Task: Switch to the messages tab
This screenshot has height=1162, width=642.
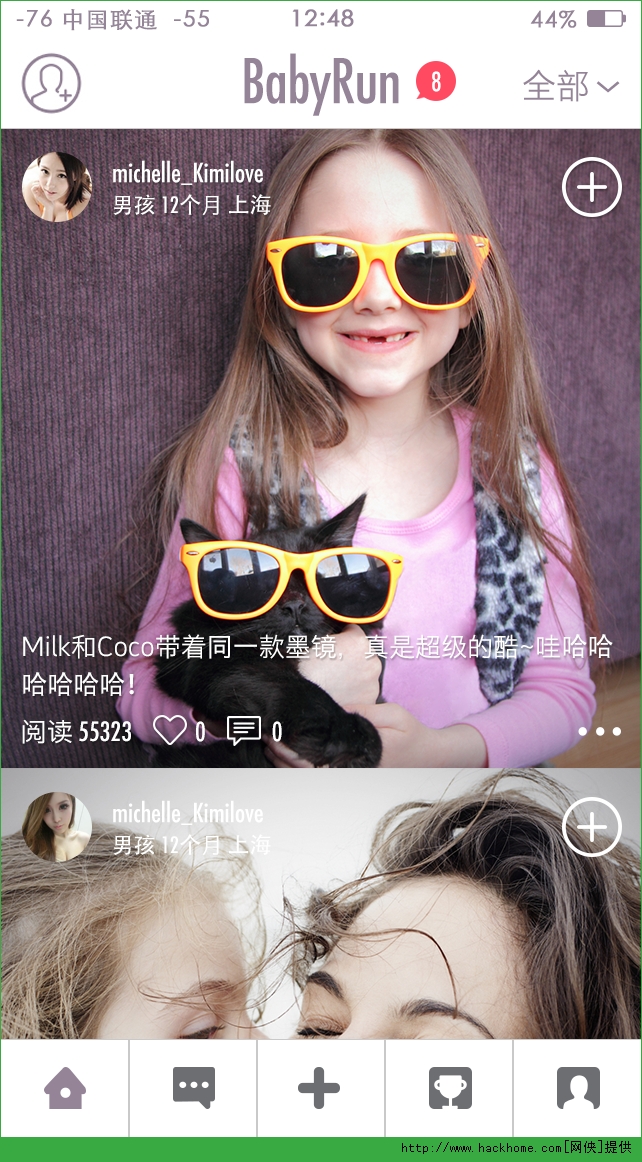Action: [193, 1088]
